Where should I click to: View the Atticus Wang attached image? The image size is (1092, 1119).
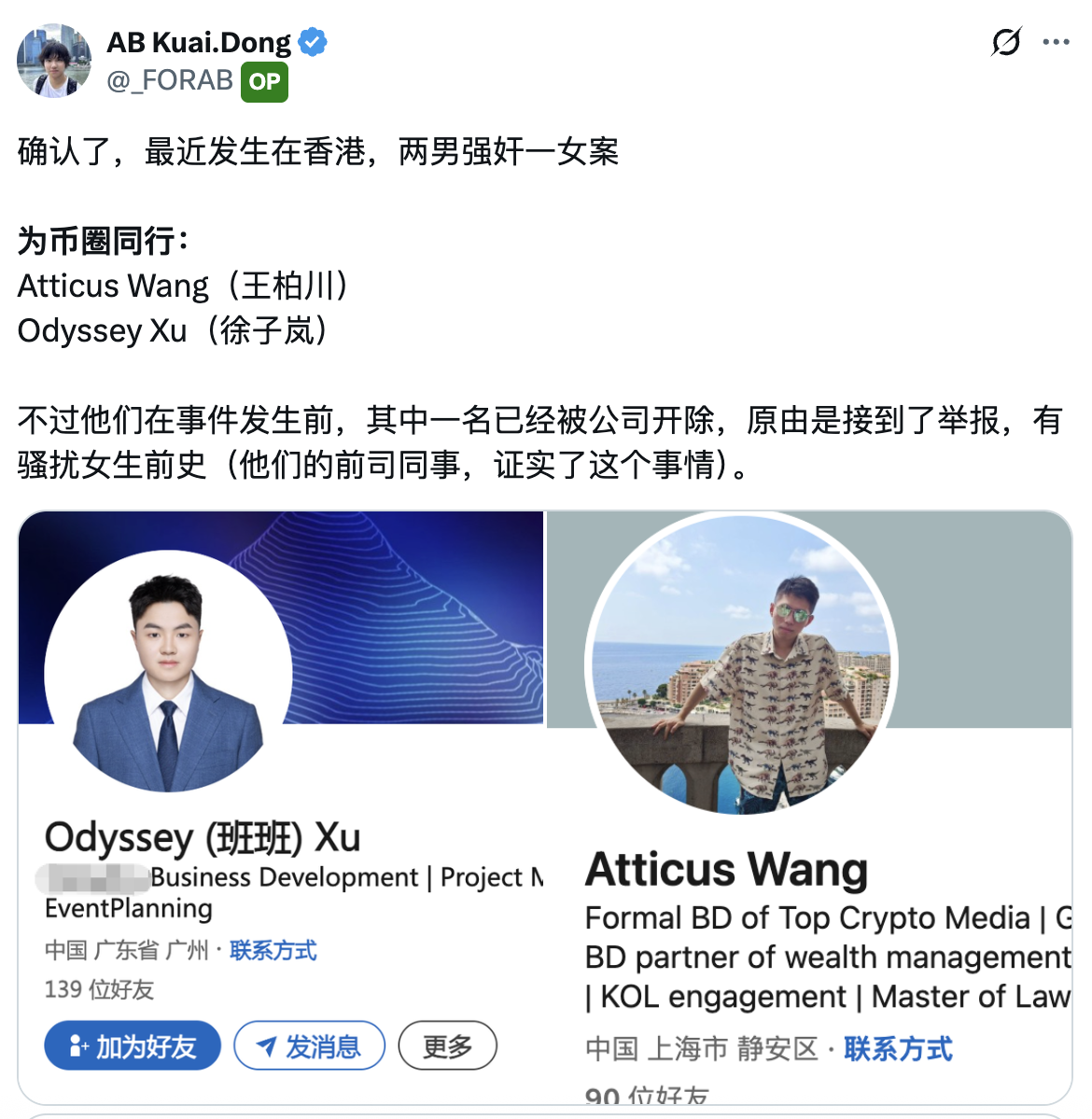pyautogui.click(x=809, y=807)
